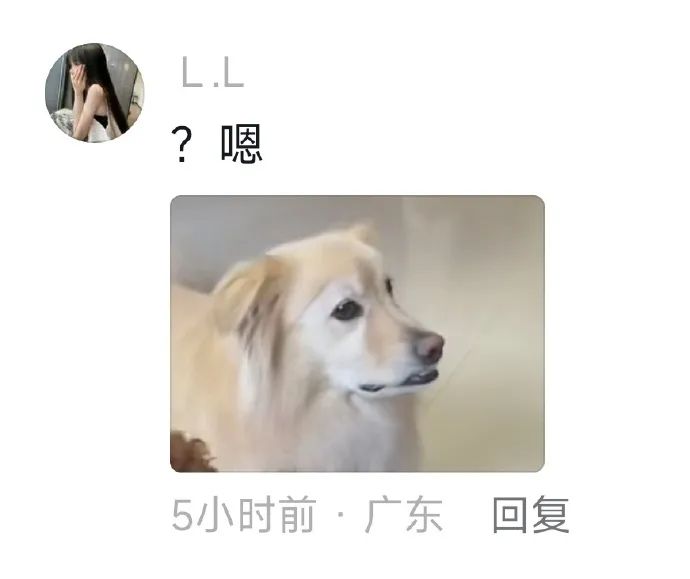Open the username L.L
This screenshot has width=690, height=579.
[x=212, y=73]
